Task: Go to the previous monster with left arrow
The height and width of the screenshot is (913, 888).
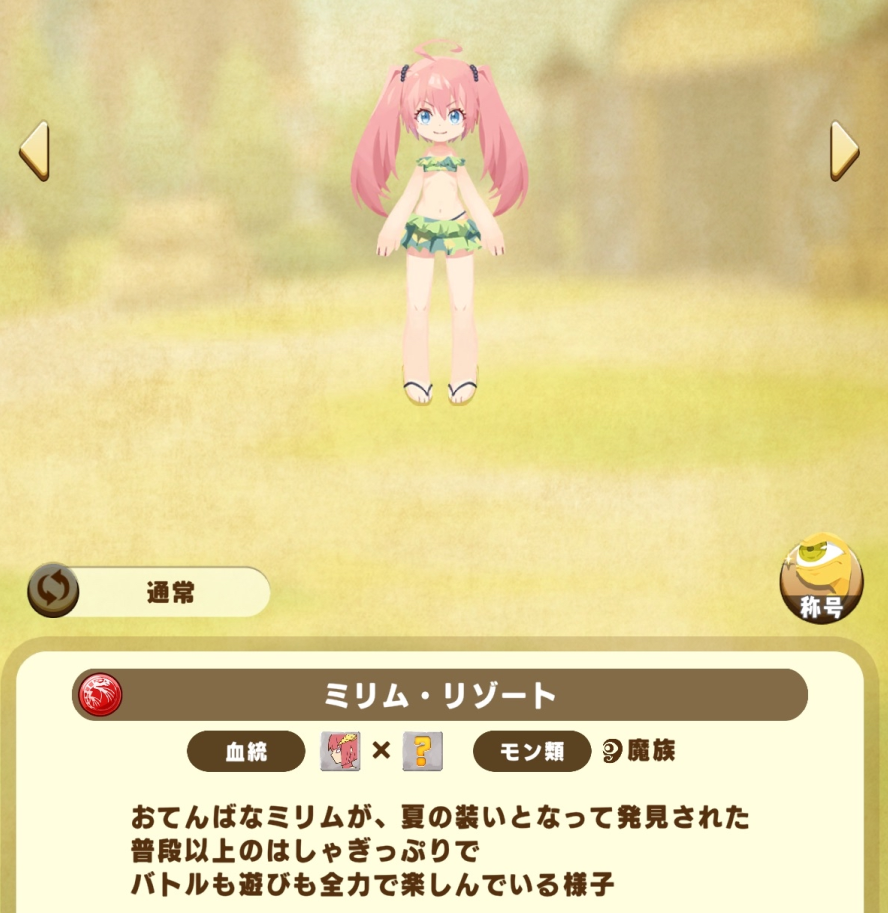Action: click(x=34, y=151)
